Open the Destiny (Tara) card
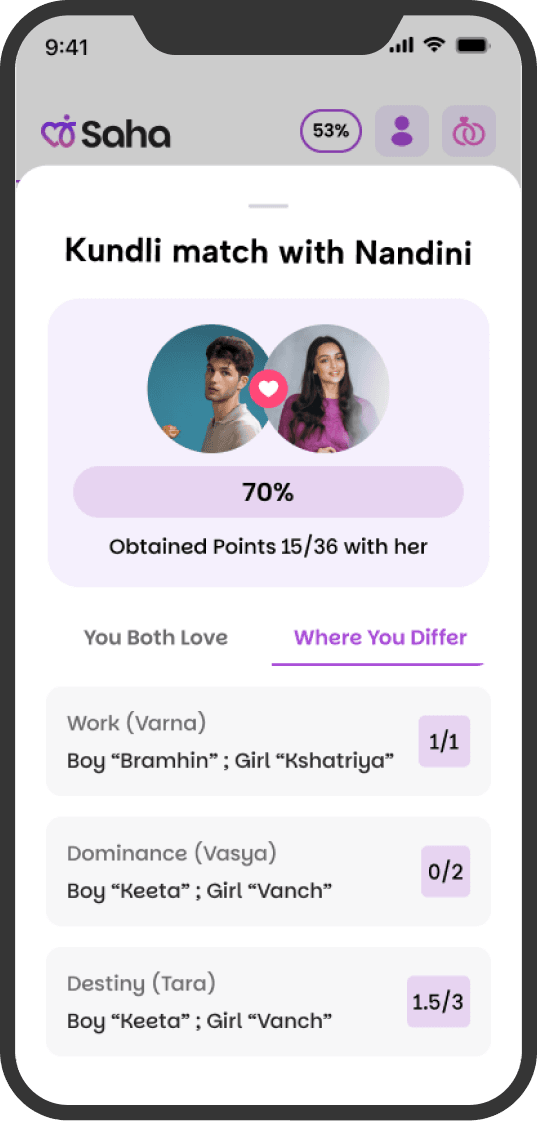Image resolution: width=538 pixels, height=1121 pixels. coord(269,1002)
